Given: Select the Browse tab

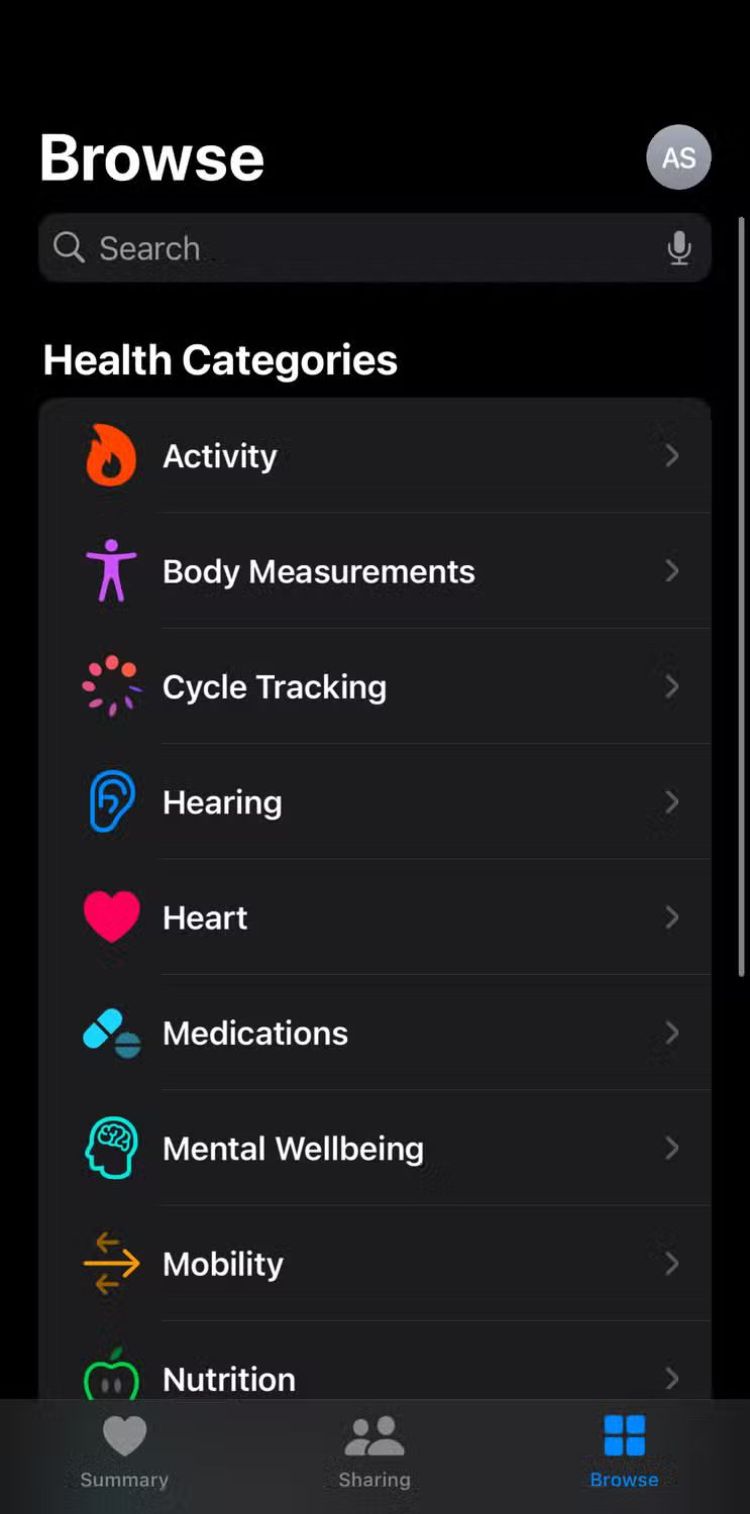Looking at the screenshot, I should 624,1452.
